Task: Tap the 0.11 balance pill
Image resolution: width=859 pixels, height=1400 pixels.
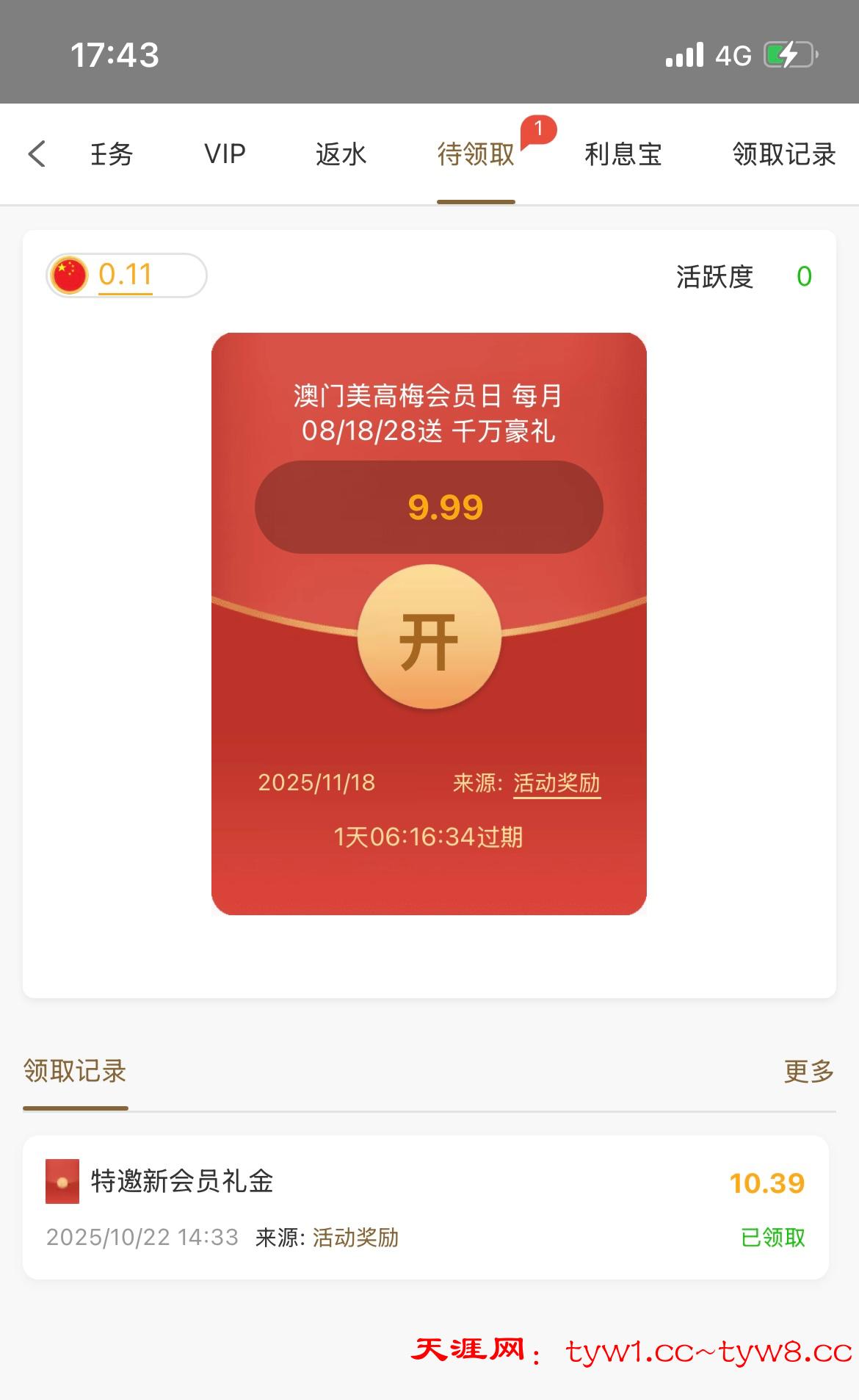Action: pos(126,275)
